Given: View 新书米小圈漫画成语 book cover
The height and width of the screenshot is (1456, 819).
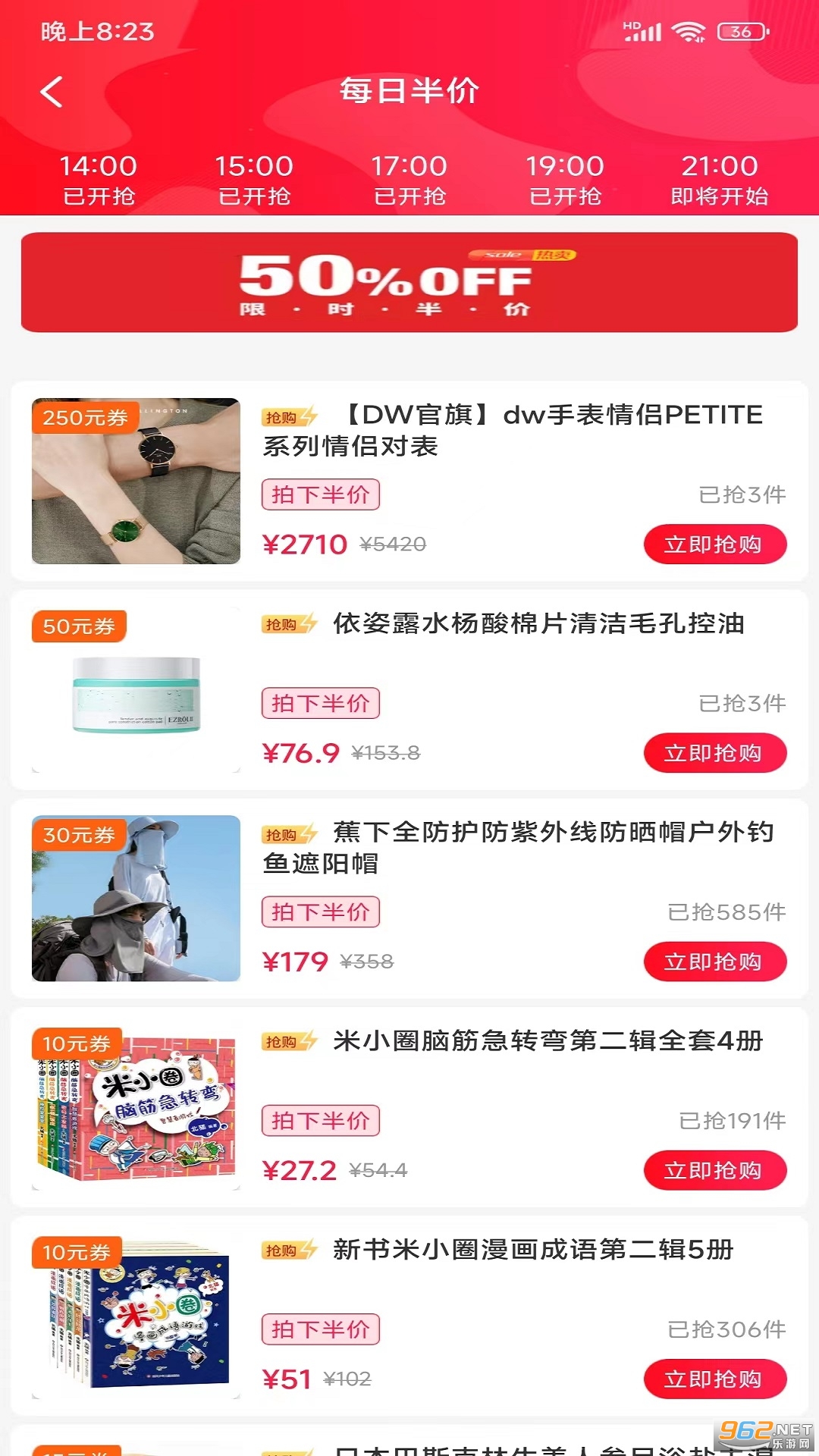Looking at the screenshot, I should pos(136,1316).
